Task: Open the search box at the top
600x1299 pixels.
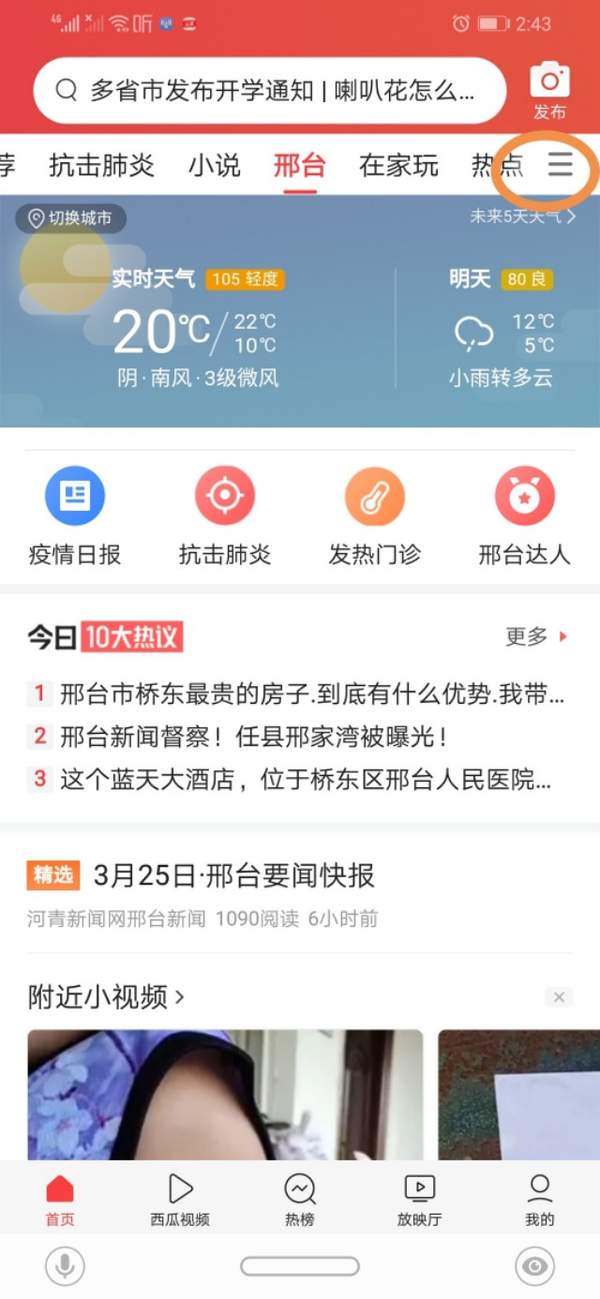Action: pos(270,91)
